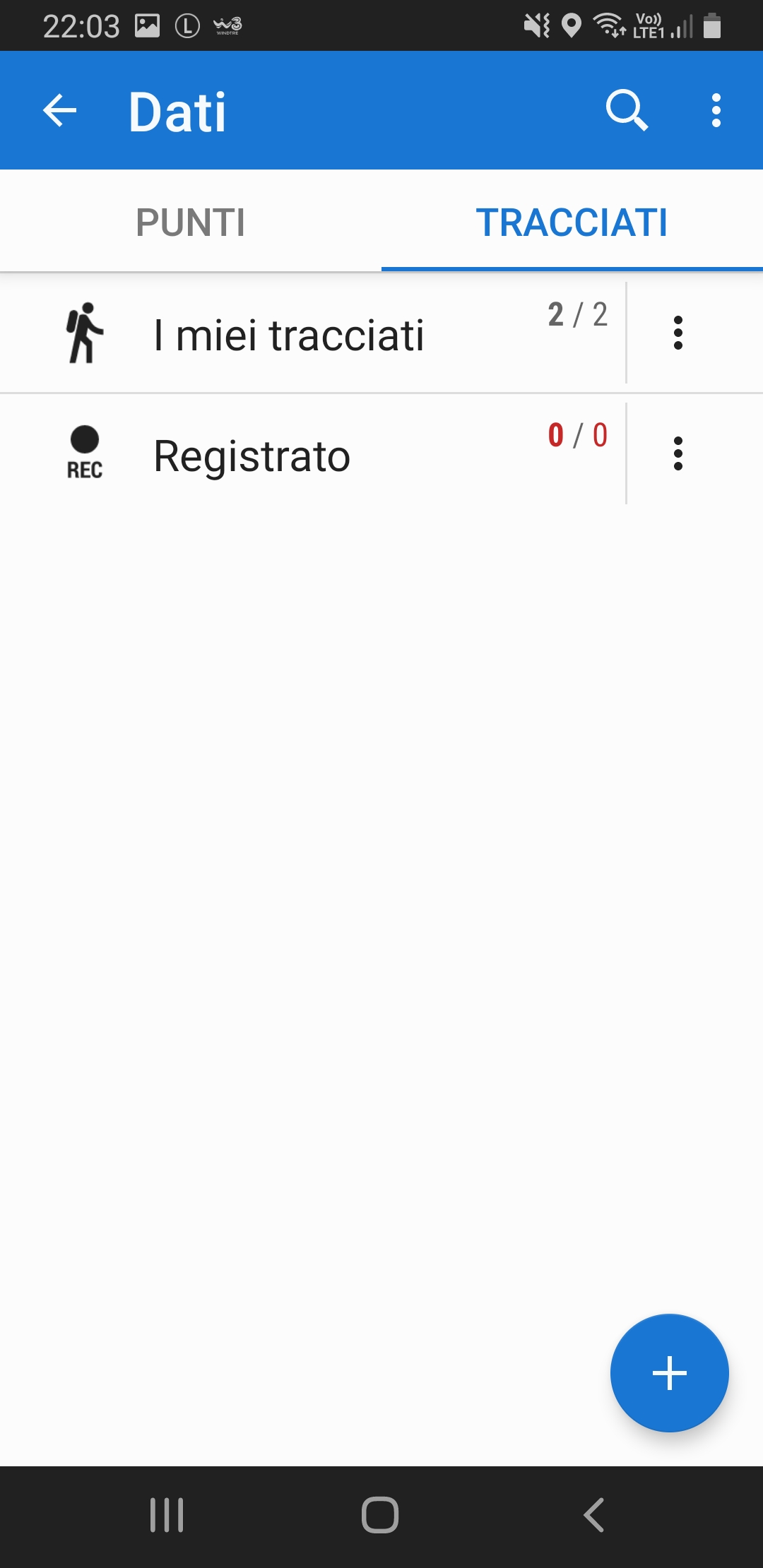Show options for I miei tracciati

[678, 333]
